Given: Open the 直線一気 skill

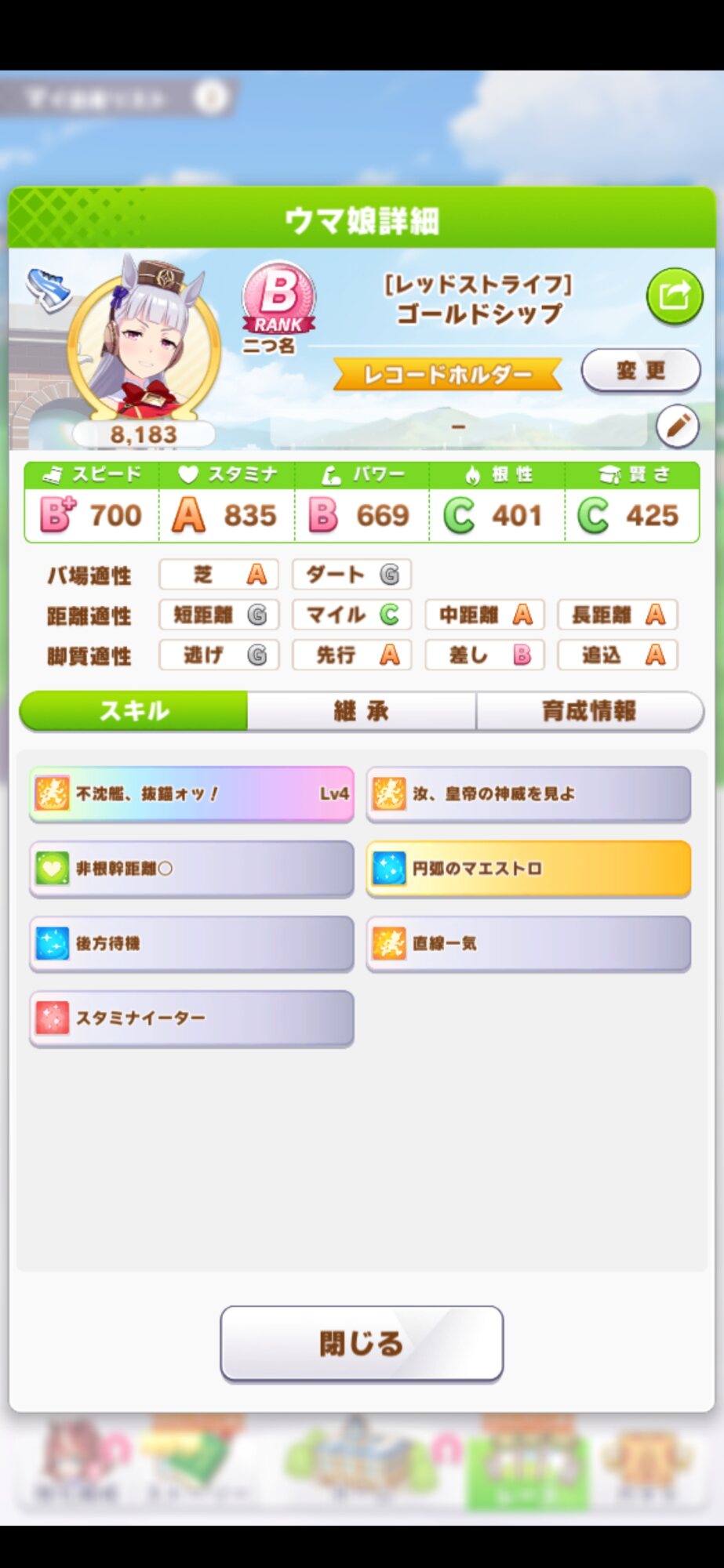Looking at the screenshot, I should pyautogui.click(x=528, y=943).
